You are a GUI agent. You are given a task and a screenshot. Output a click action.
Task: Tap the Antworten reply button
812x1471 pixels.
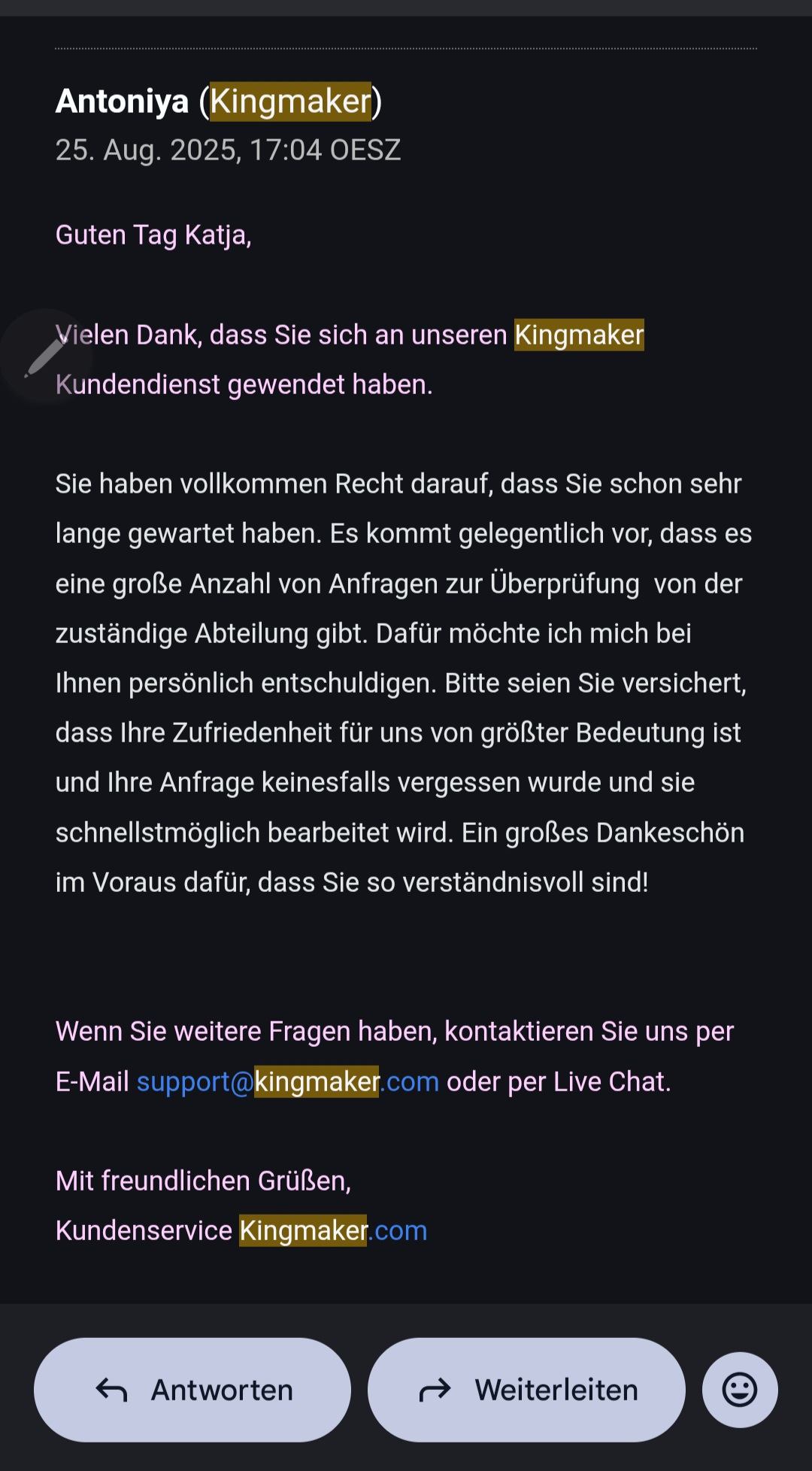(192, 1390)
